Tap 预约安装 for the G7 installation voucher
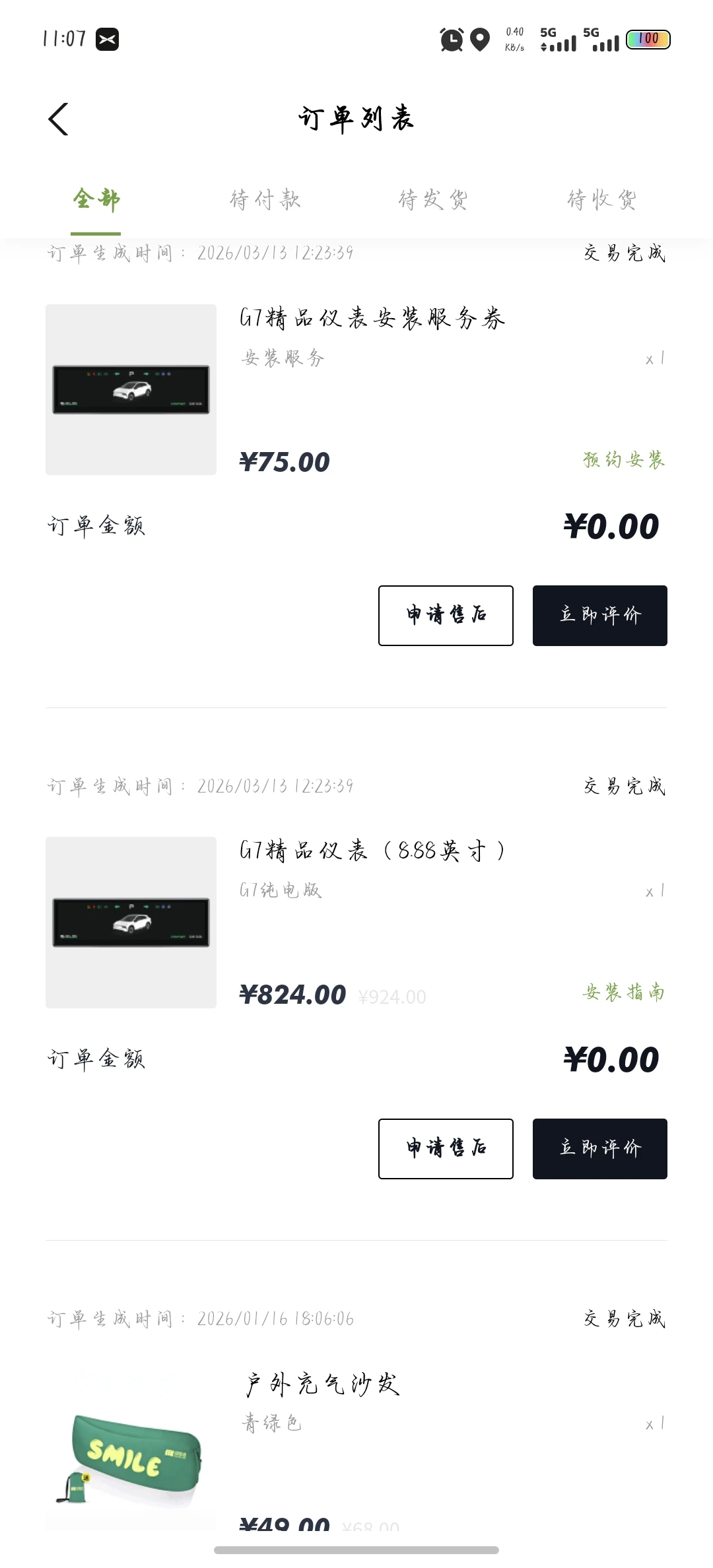The width and height of the screenshot is (713, 1568). click(624, 460)
